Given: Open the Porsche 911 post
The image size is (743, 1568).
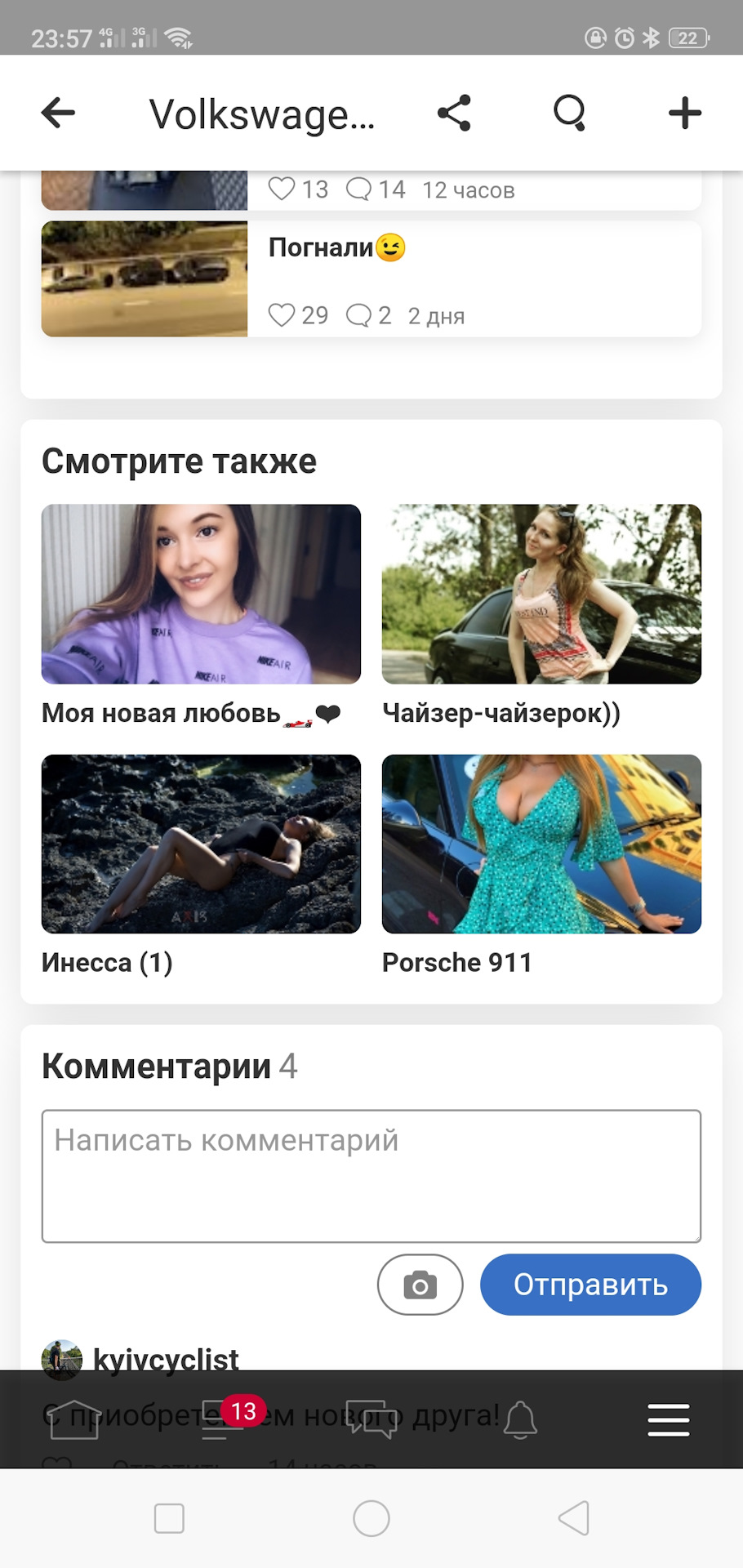Looking at the screenshot, I should click(541, 844).
